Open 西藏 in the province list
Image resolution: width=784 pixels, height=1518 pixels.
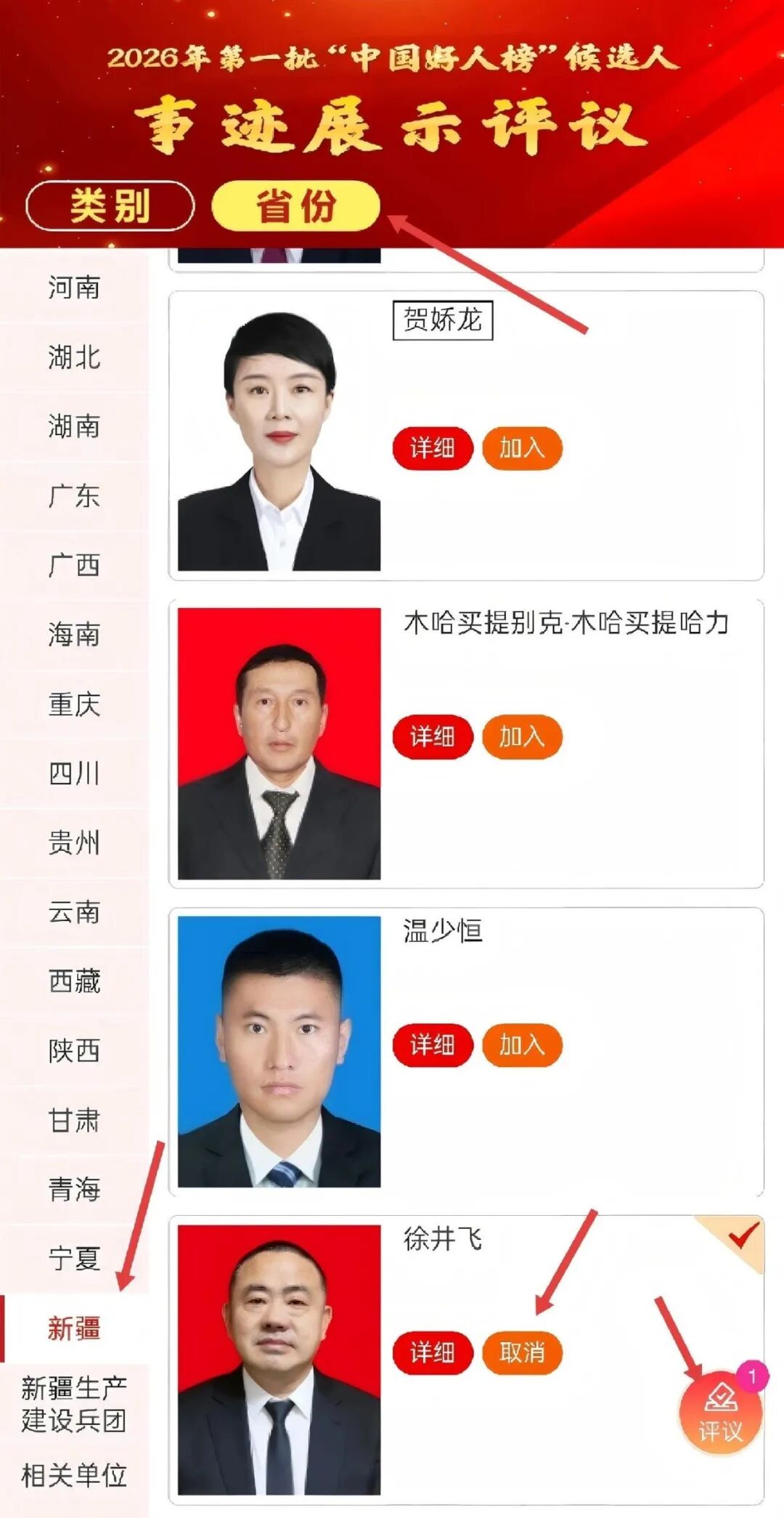pos(74,981)
